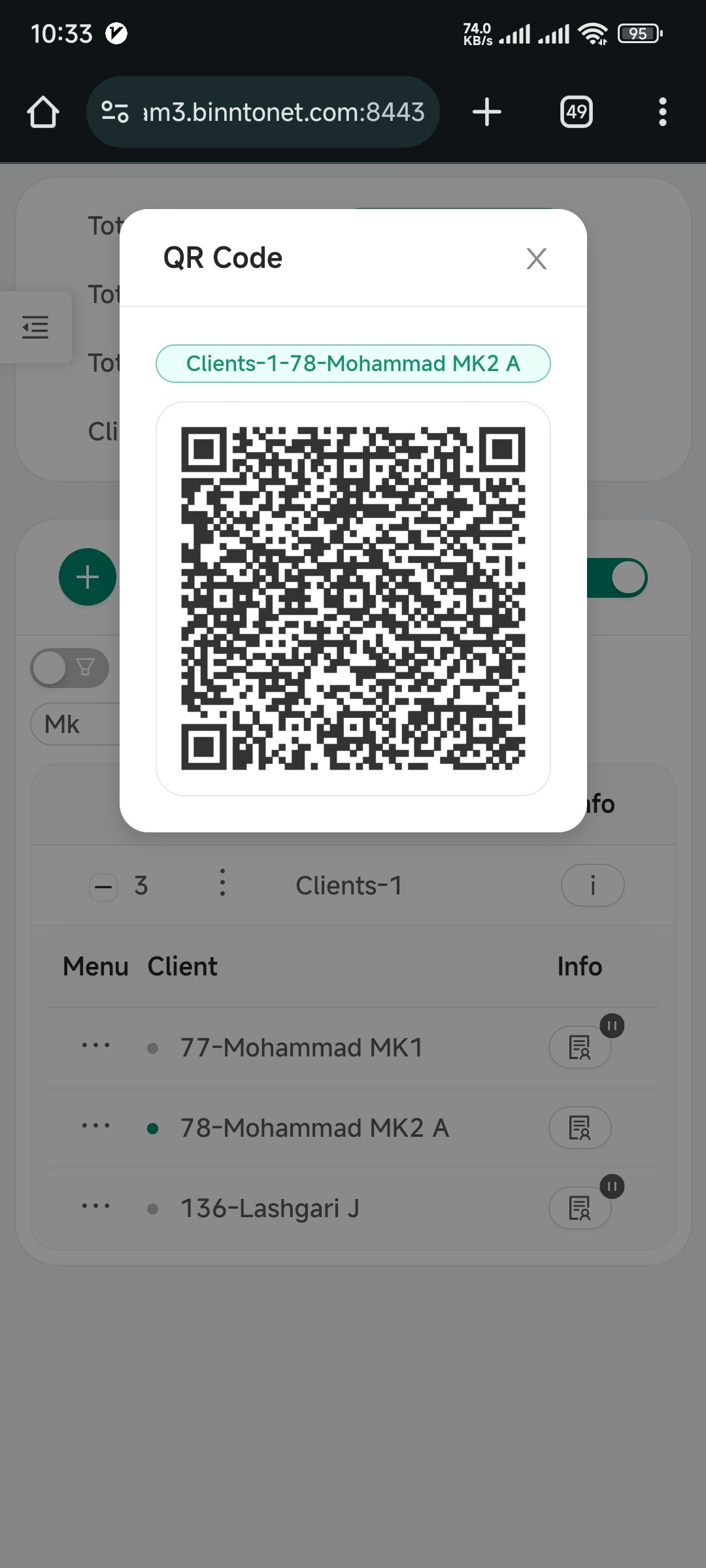View client info for 78-Mohammad MK2 A

[x=580, y=1128]
